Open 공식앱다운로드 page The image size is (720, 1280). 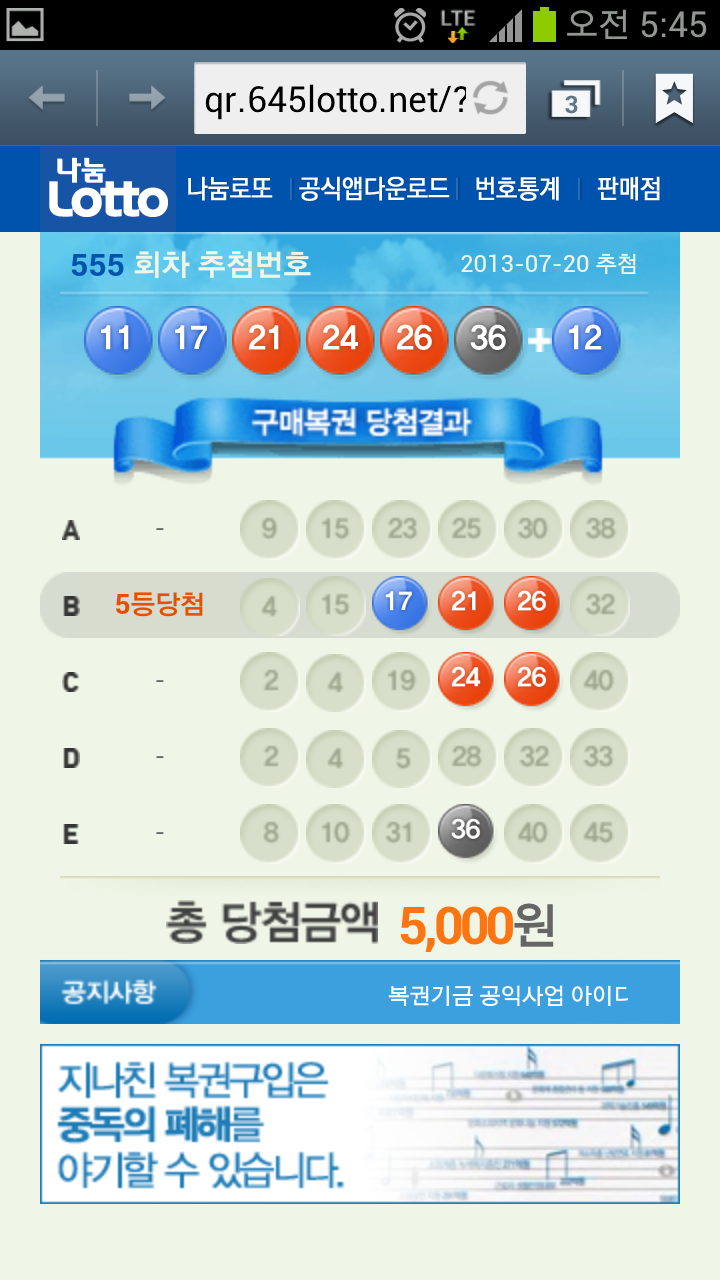click(374, 189)
